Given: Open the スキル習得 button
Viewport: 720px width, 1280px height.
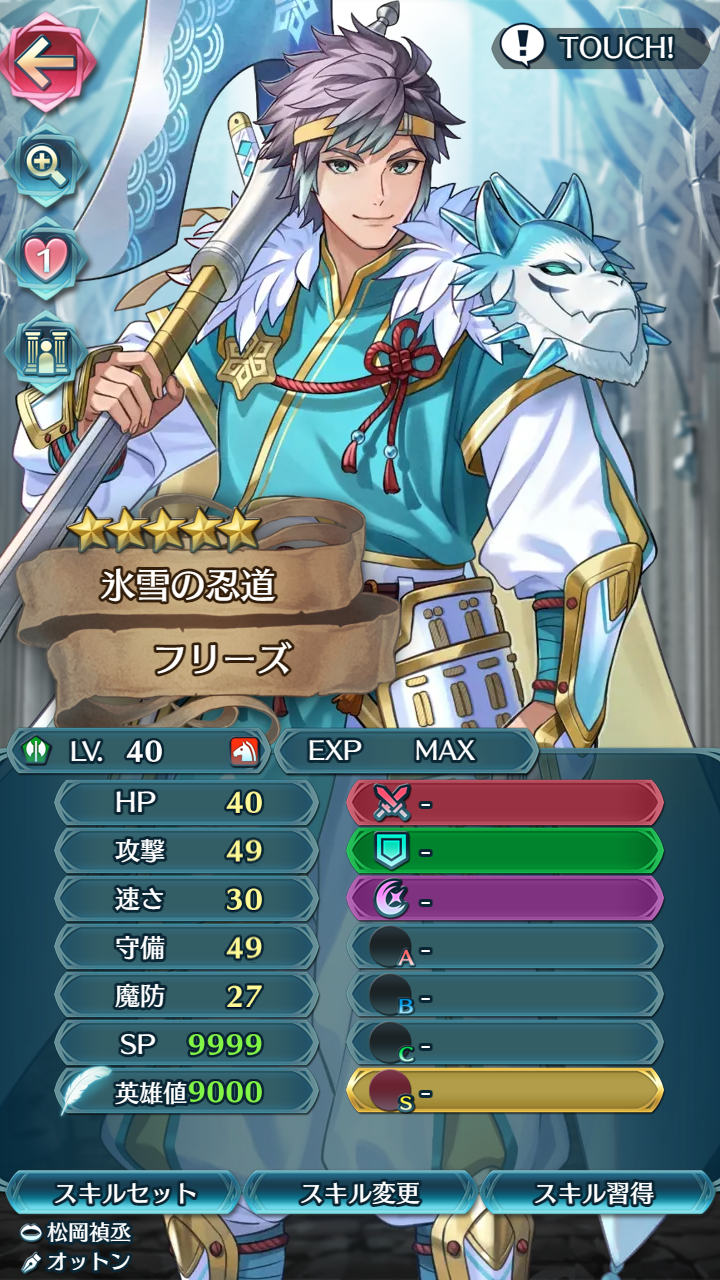Looking at the screenshot, I should pyautogui.click(x=594, y=1193).
